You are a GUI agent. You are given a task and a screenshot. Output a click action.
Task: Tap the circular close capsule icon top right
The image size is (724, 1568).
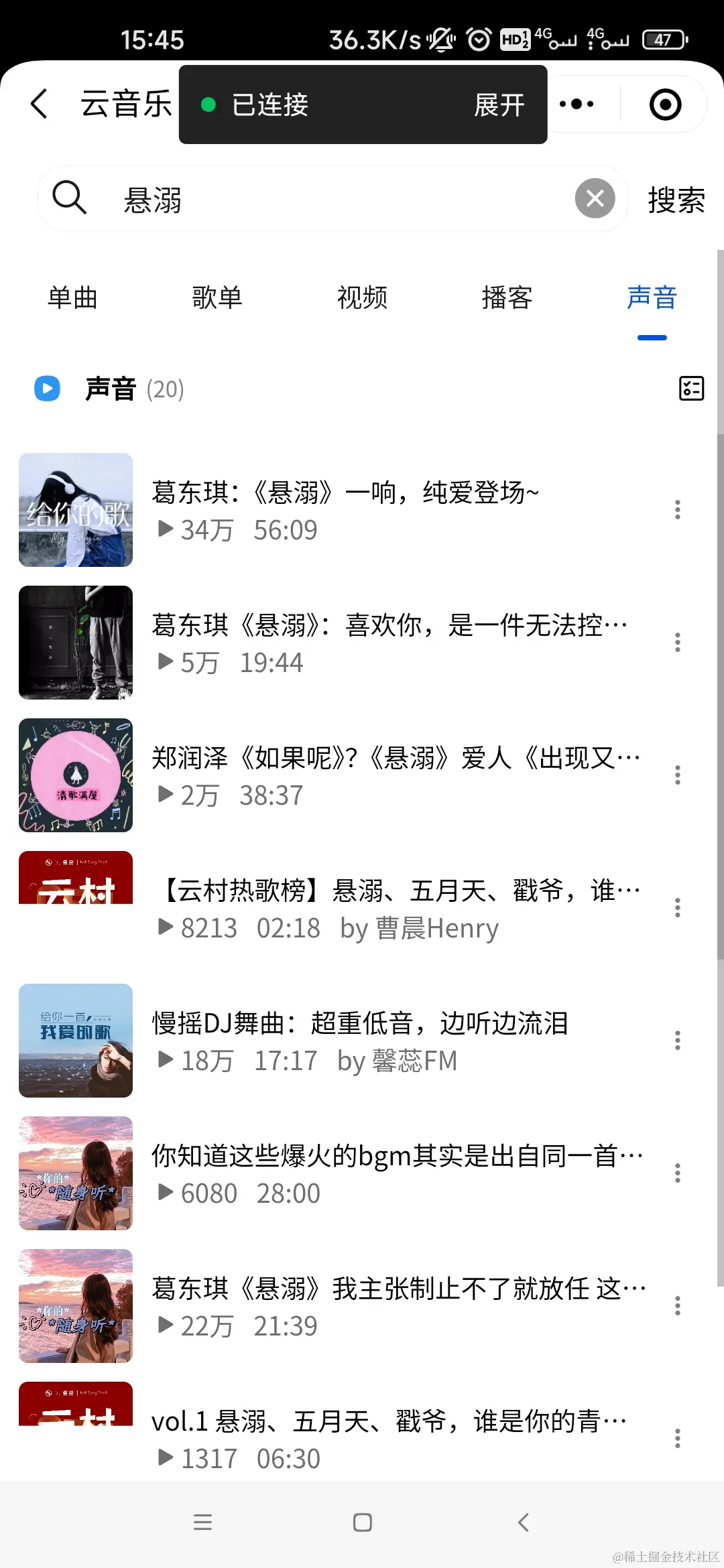[x=664, y=104]
